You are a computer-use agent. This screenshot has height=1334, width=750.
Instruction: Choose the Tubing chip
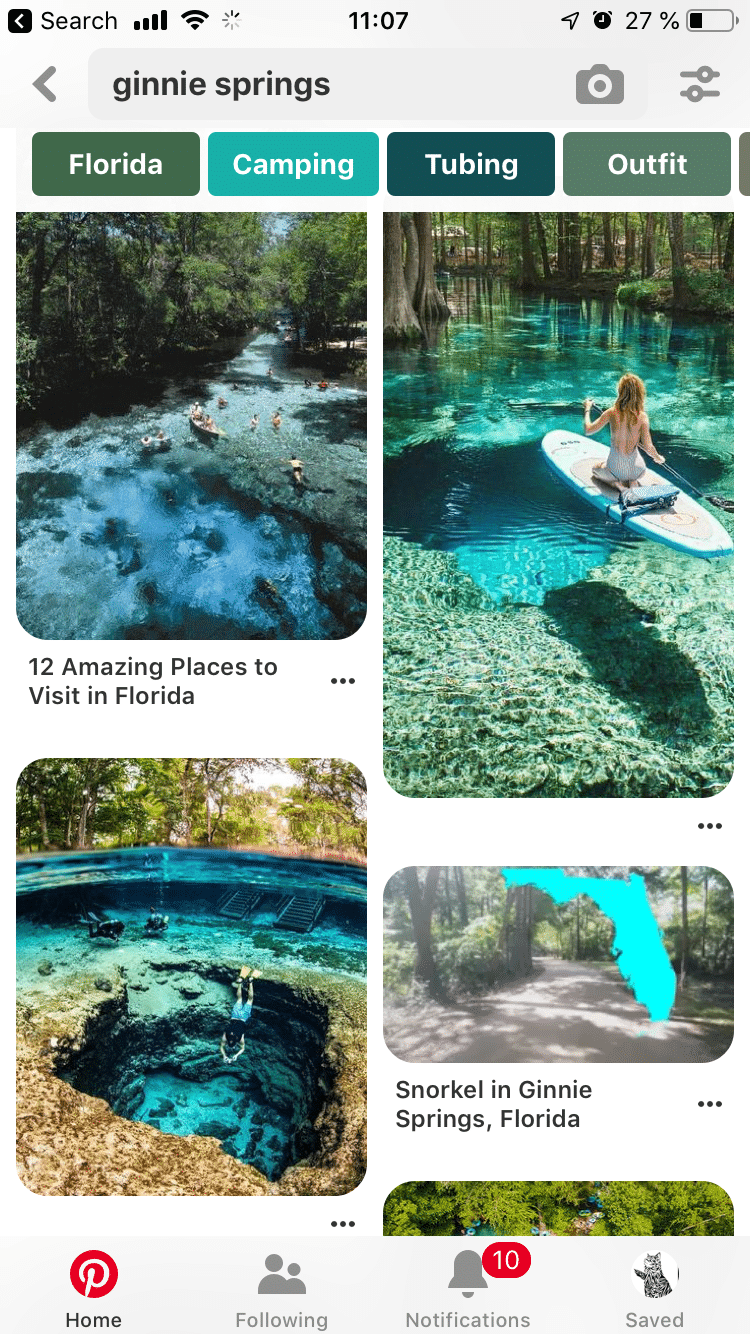pyautogui.click(x=471, y=164)
